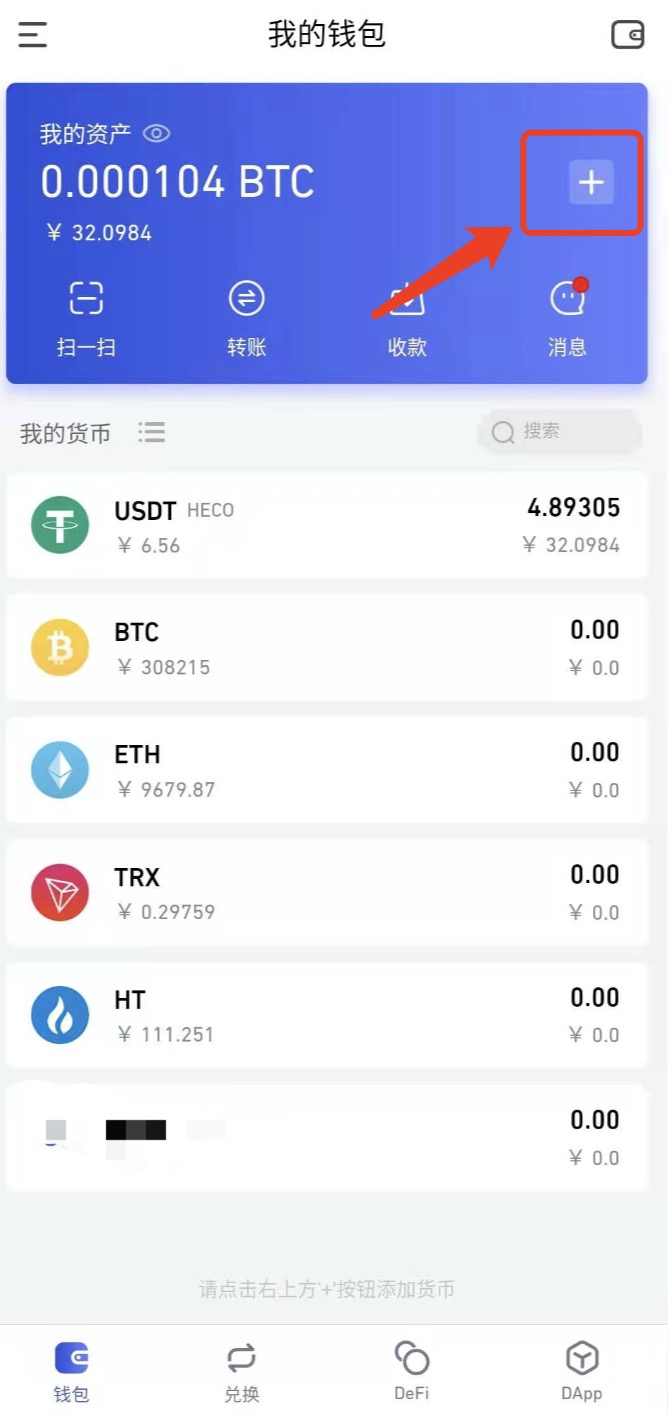This screenshot has width=668, height=1414.
Task: Open the HT asset row
Action: [x=327, y=1015]
